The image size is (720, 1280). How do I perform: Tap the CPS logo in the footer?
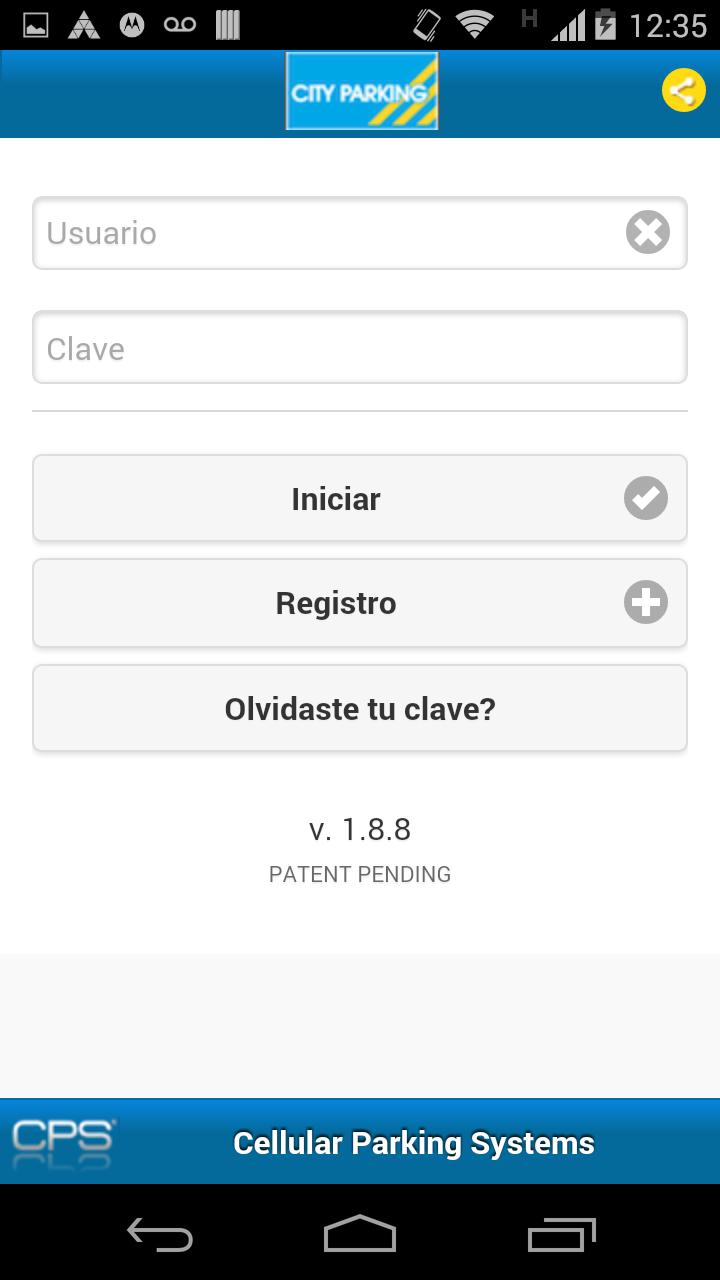pyautogui.click(x=65, y=1141)
